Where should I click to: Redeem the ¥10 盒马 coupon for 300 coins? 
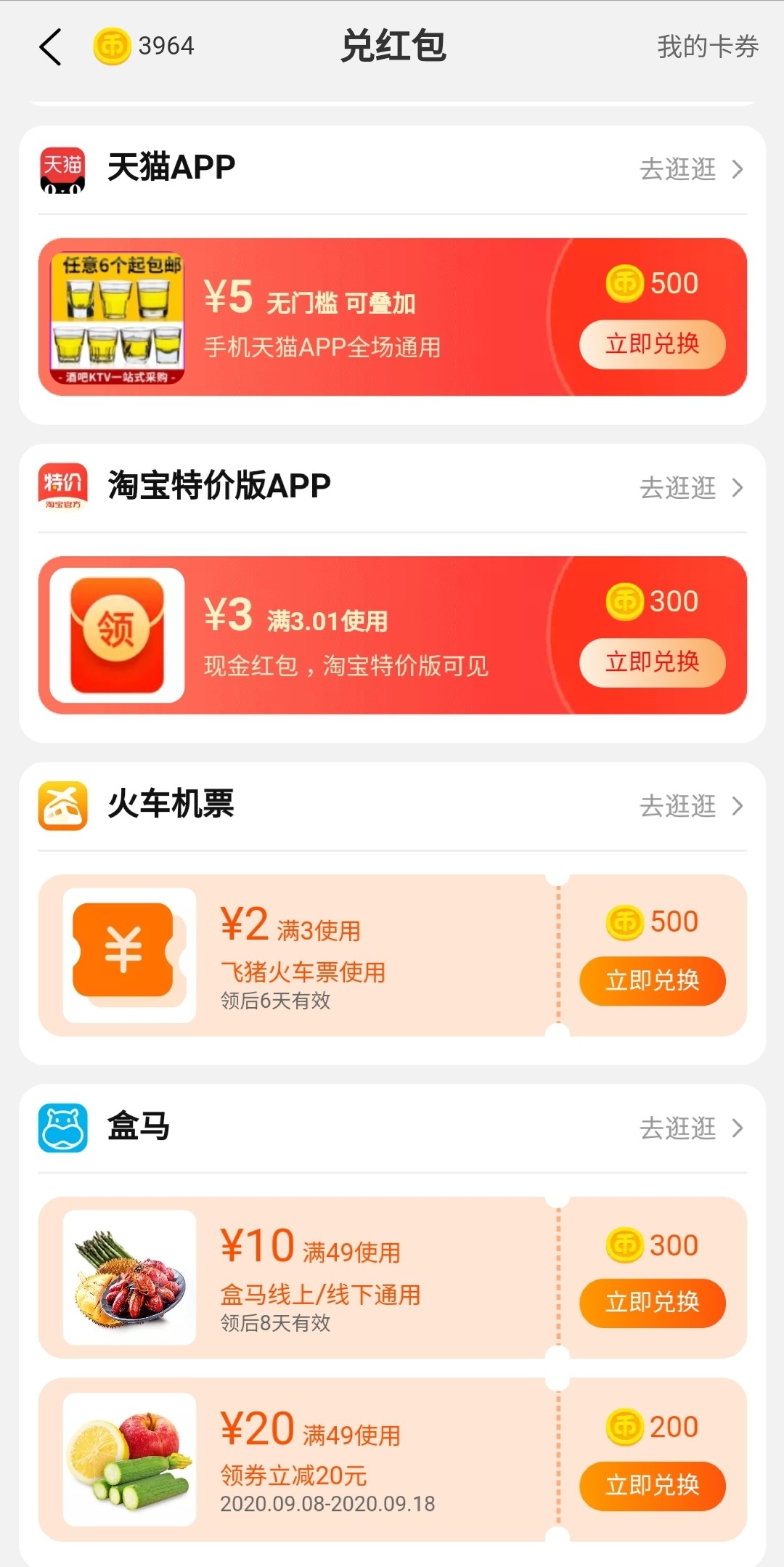pyautogui.click(x=652, y=1303)
